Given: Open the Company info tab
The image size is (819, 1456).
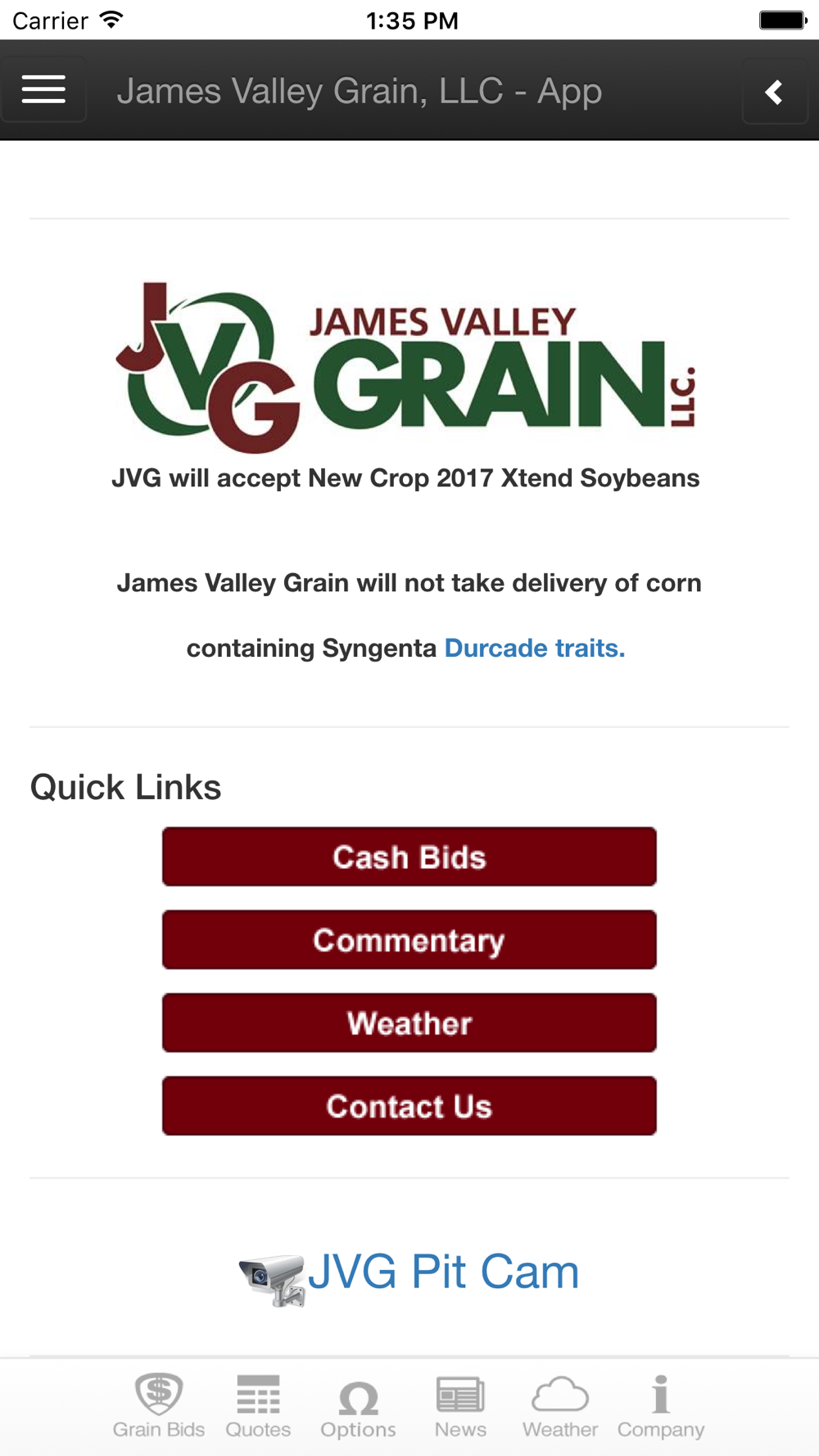Looking at the screenshot, I should (661, 1407).
